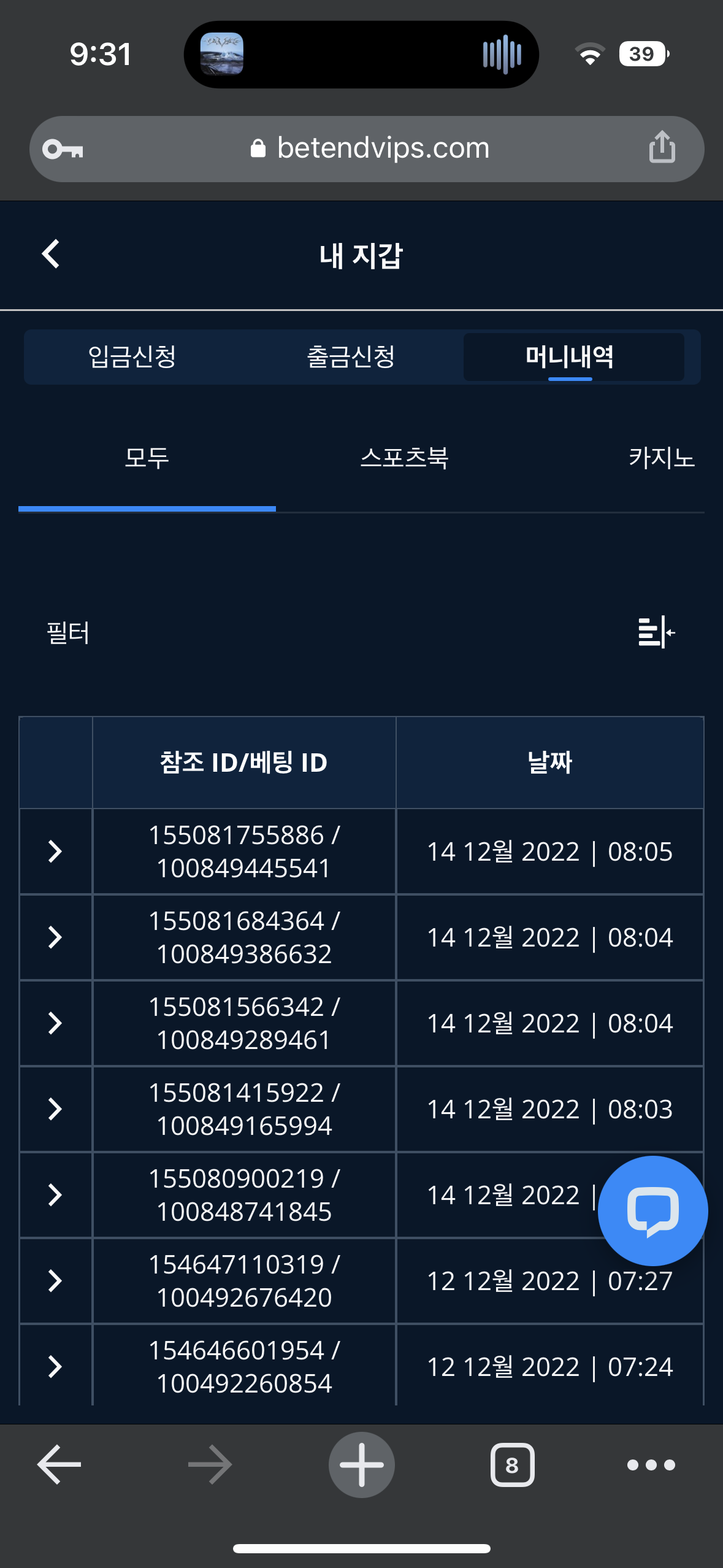Go back from the 내 지갑 page
Viewport: 723px width, 1568px height.
52,254
